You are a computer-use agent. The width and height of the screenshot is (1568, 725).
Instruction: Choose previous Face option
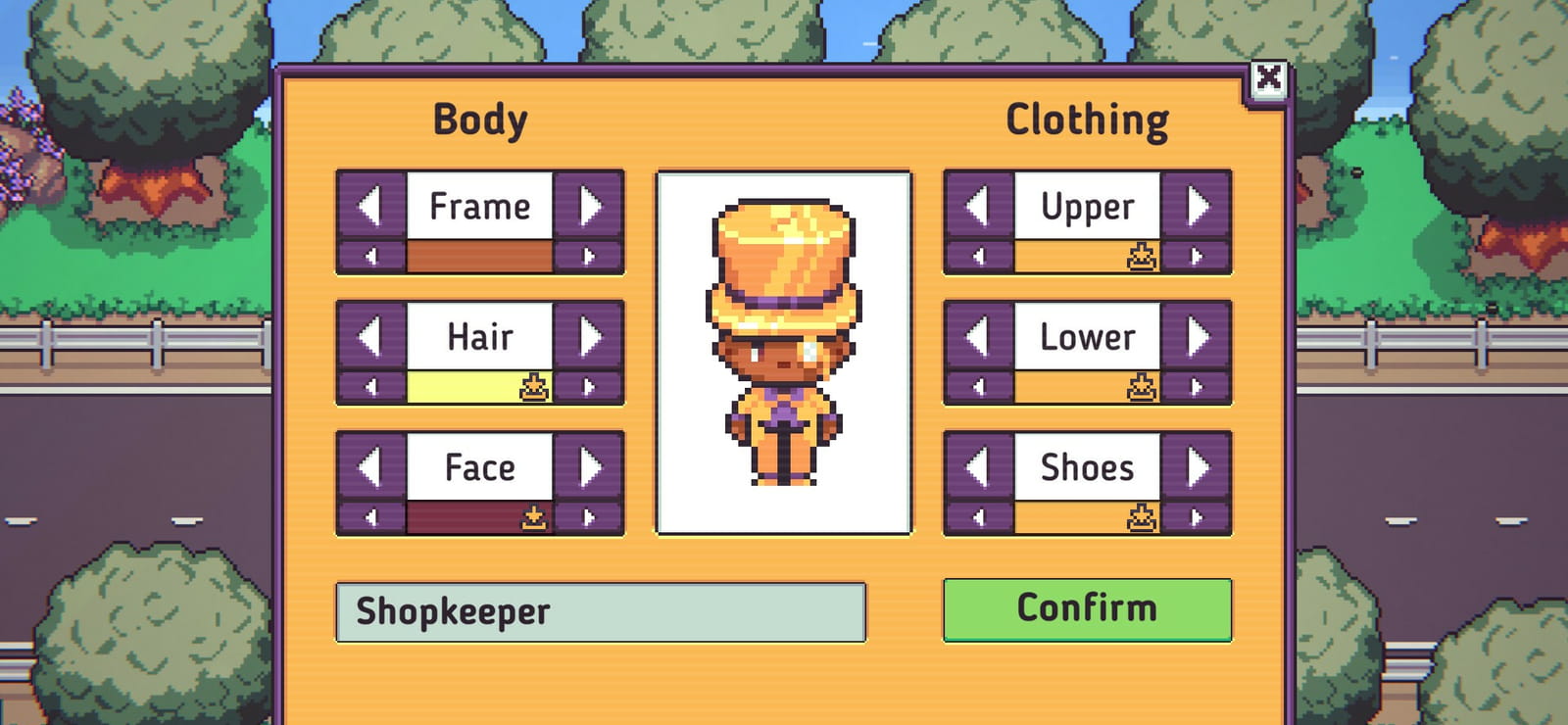tap(371, 467)
